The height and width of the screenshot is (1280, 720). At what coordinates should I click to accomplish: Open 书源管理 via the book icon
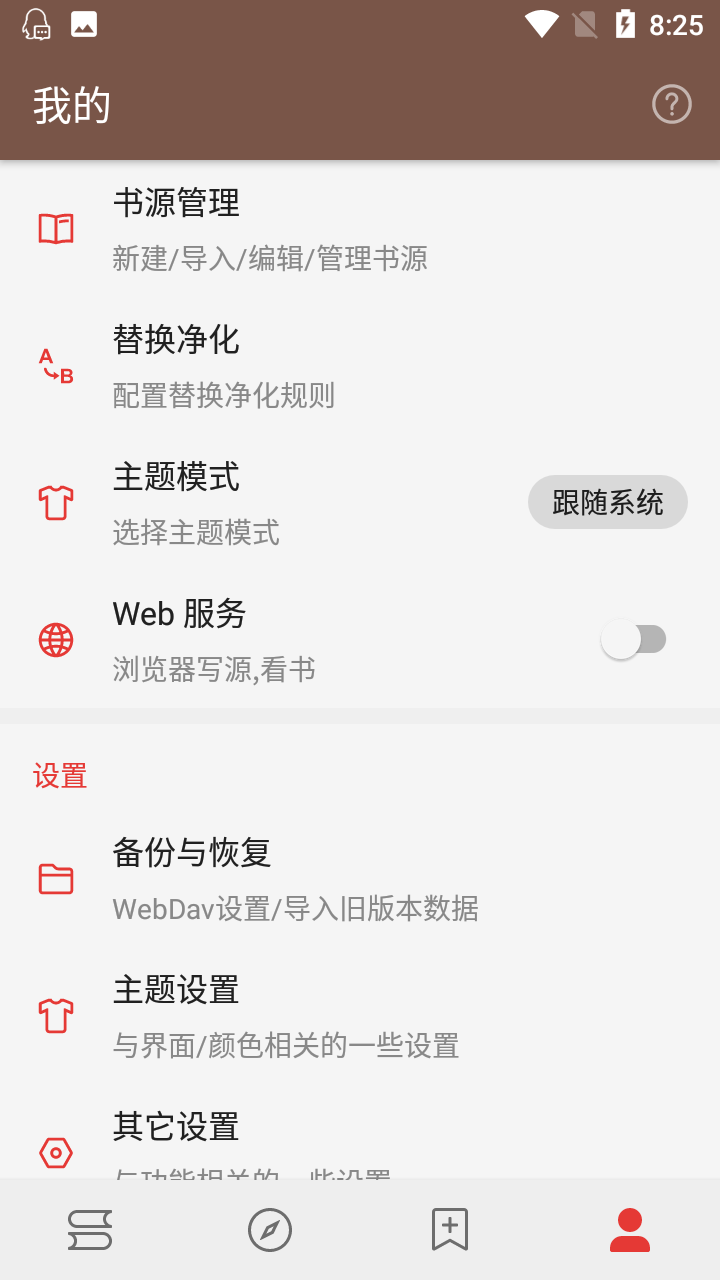[x=56, y=228]
